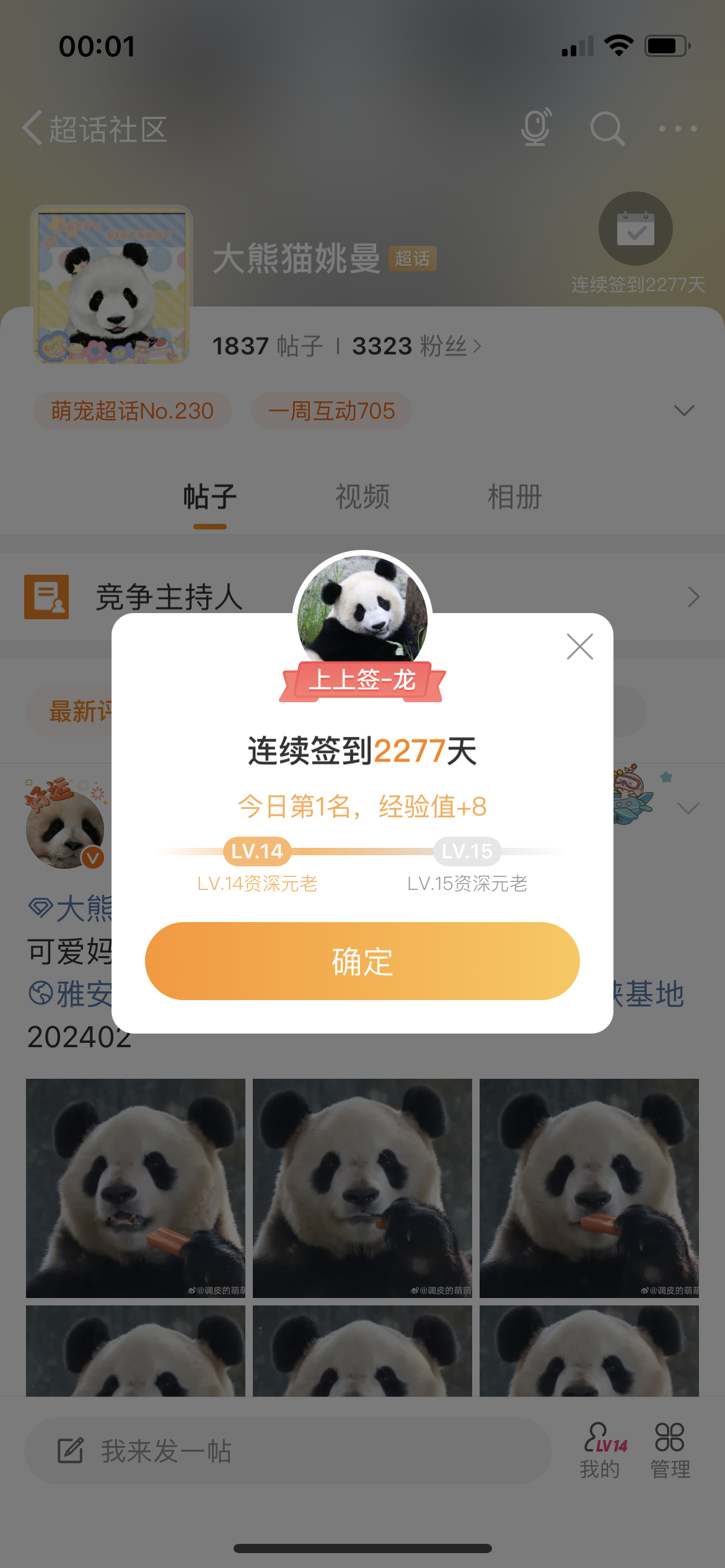The height and width of the screenshot is (1568, 725).
Task: Open the voice microphone icon
Action: click(x=536, y=128)
